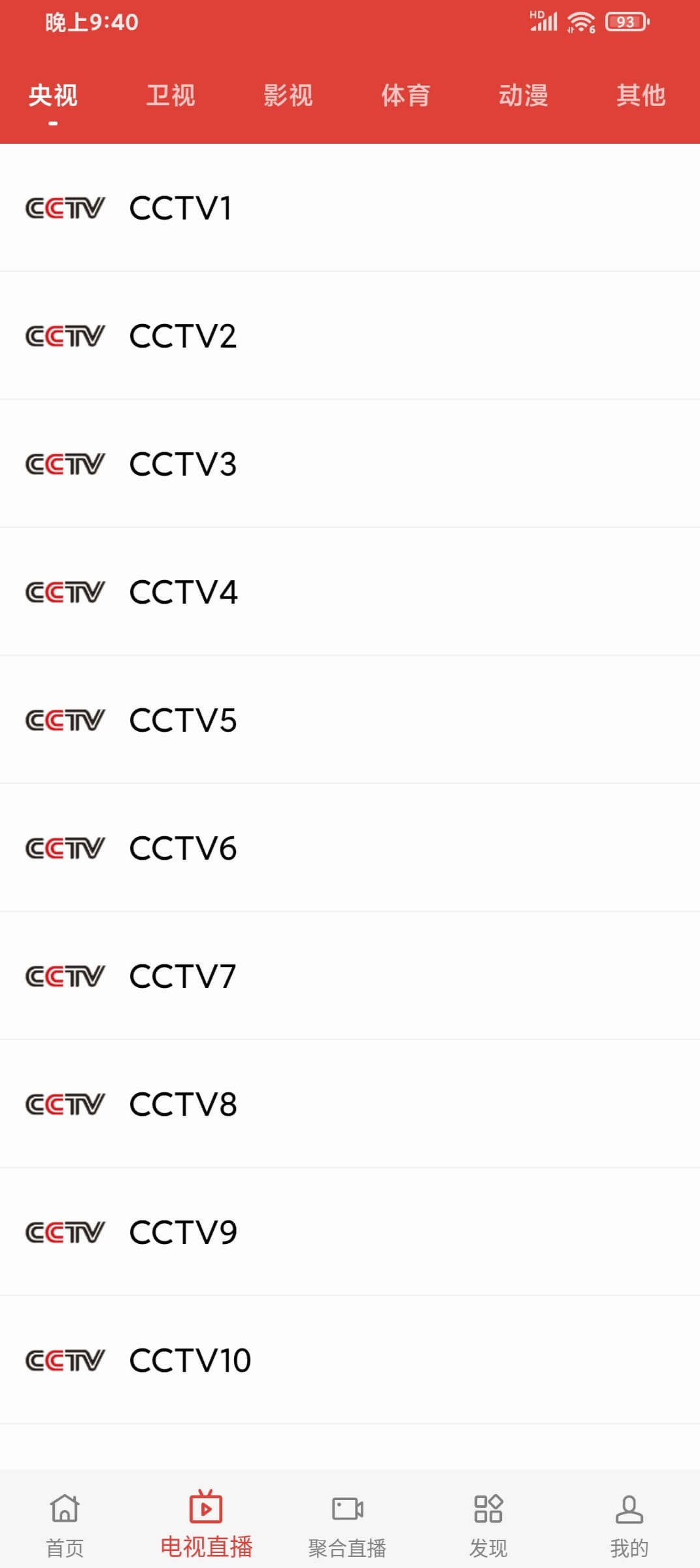
Task: Open the CCTV2 channel
Action: pyautogui.click(x=350, y=336)
